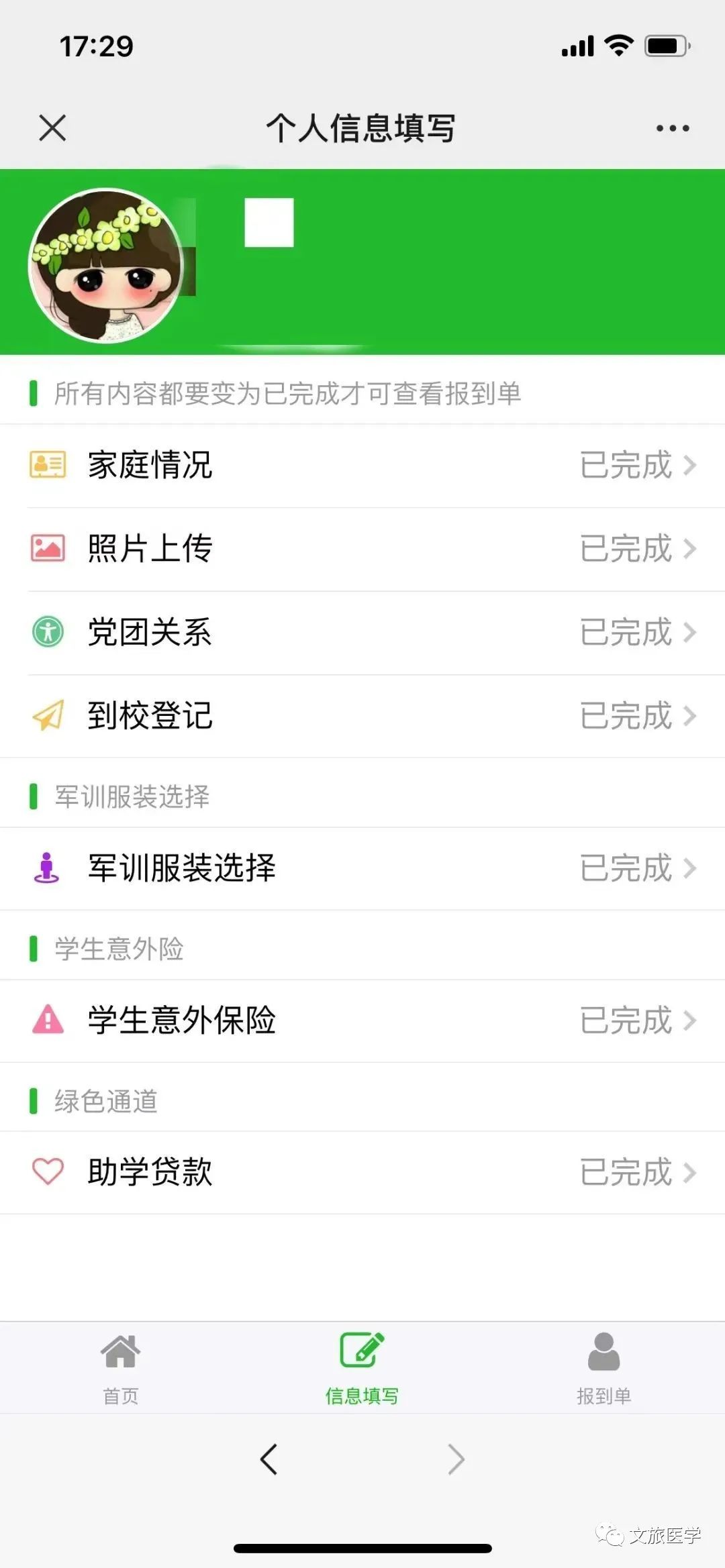Open the 助学贷款 row
The height and width of the screenshot is (1568, 725).
[x=362, y=1172]
